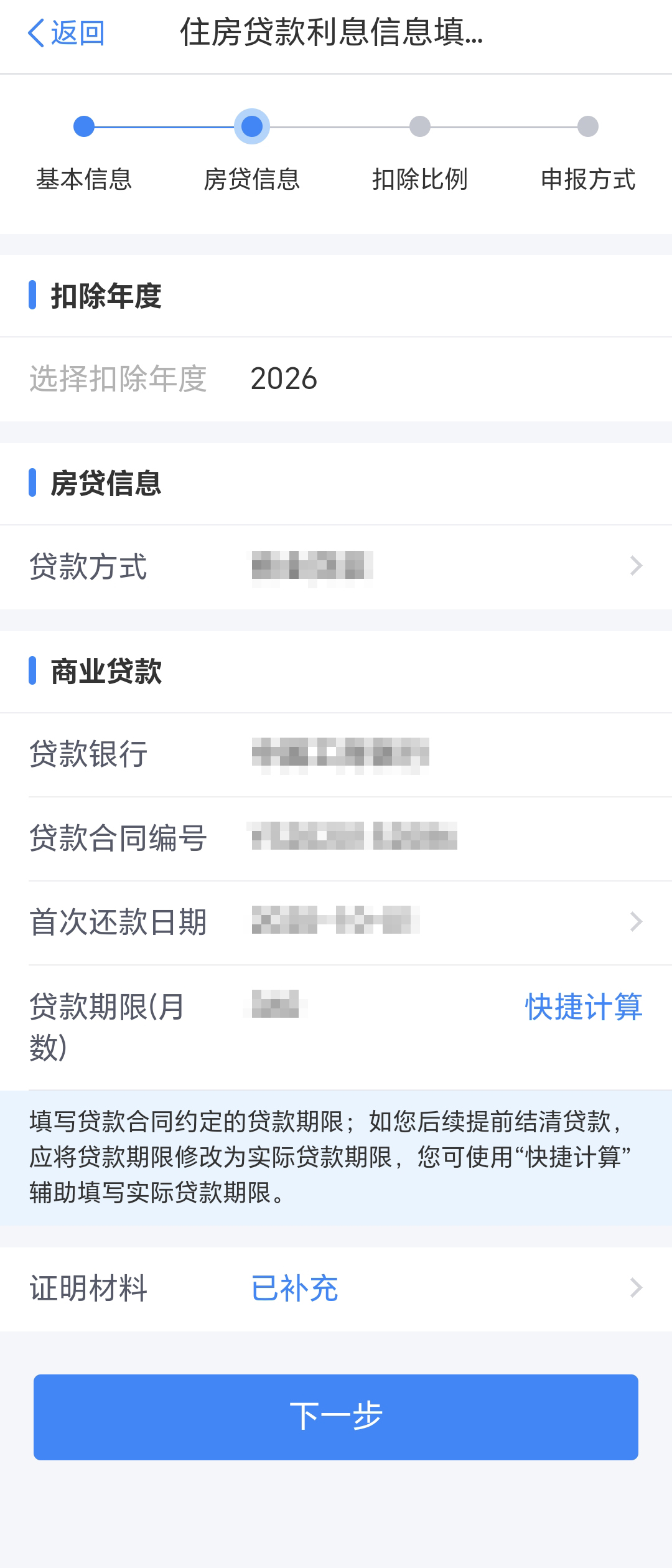Expand the 贷款方式 selection row
Screen dimensions: 672x1568
pyautogui.click(x=336, y=565)
